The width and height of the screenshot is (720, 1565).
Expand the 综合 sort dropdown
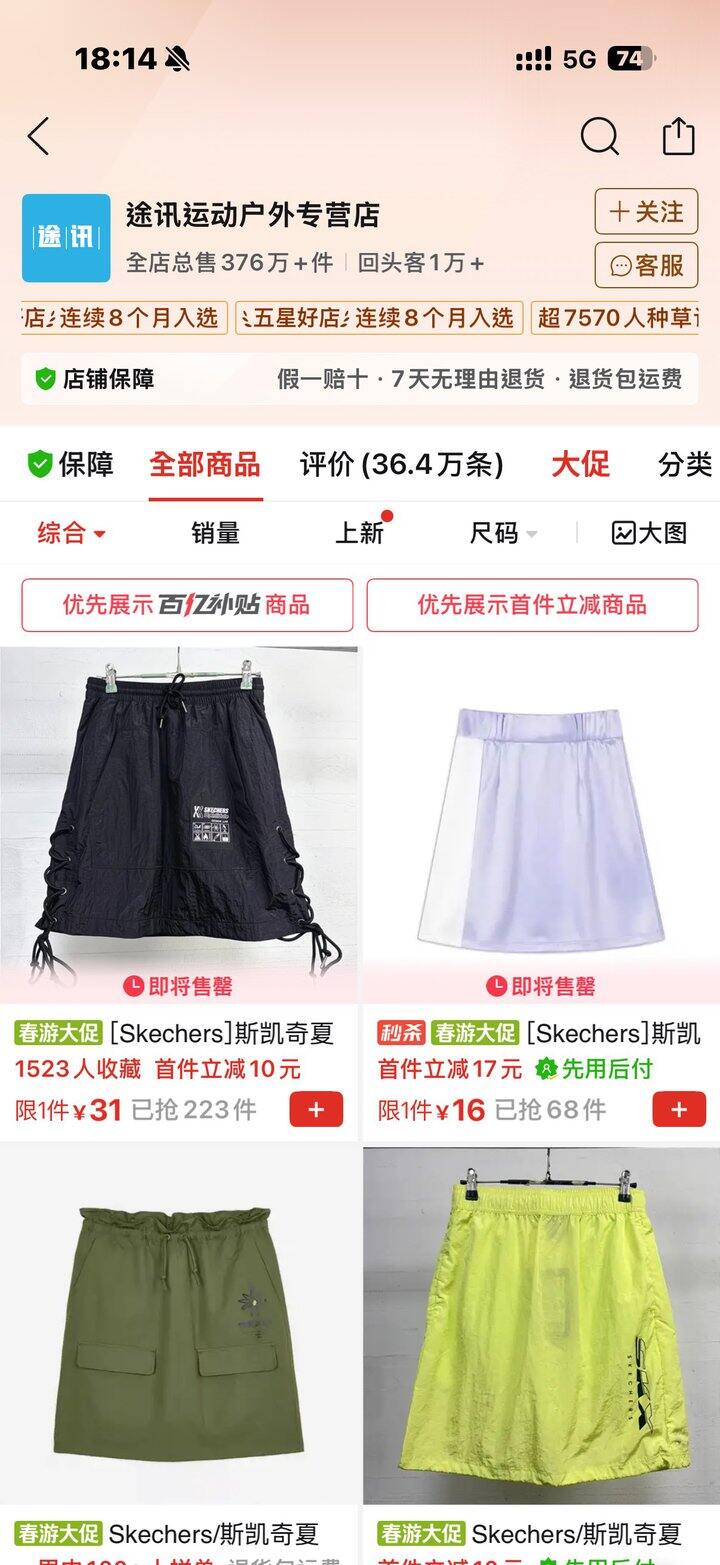pos(72,533)
